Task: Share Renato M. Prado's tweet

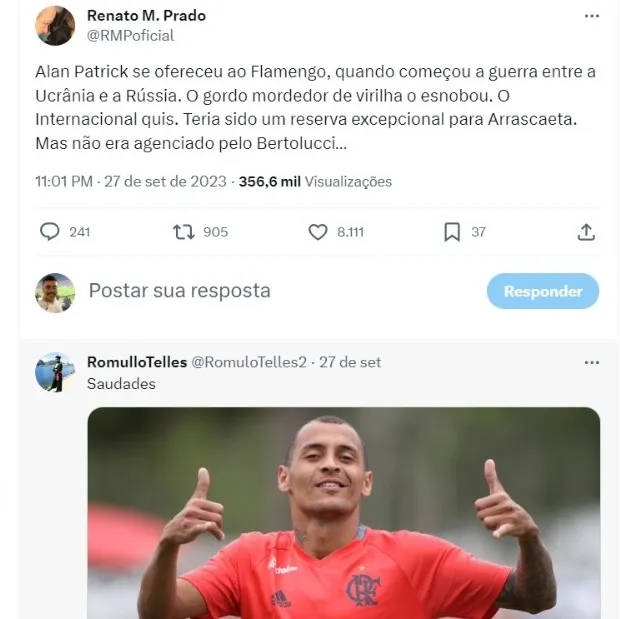Action: coord(586,232)
